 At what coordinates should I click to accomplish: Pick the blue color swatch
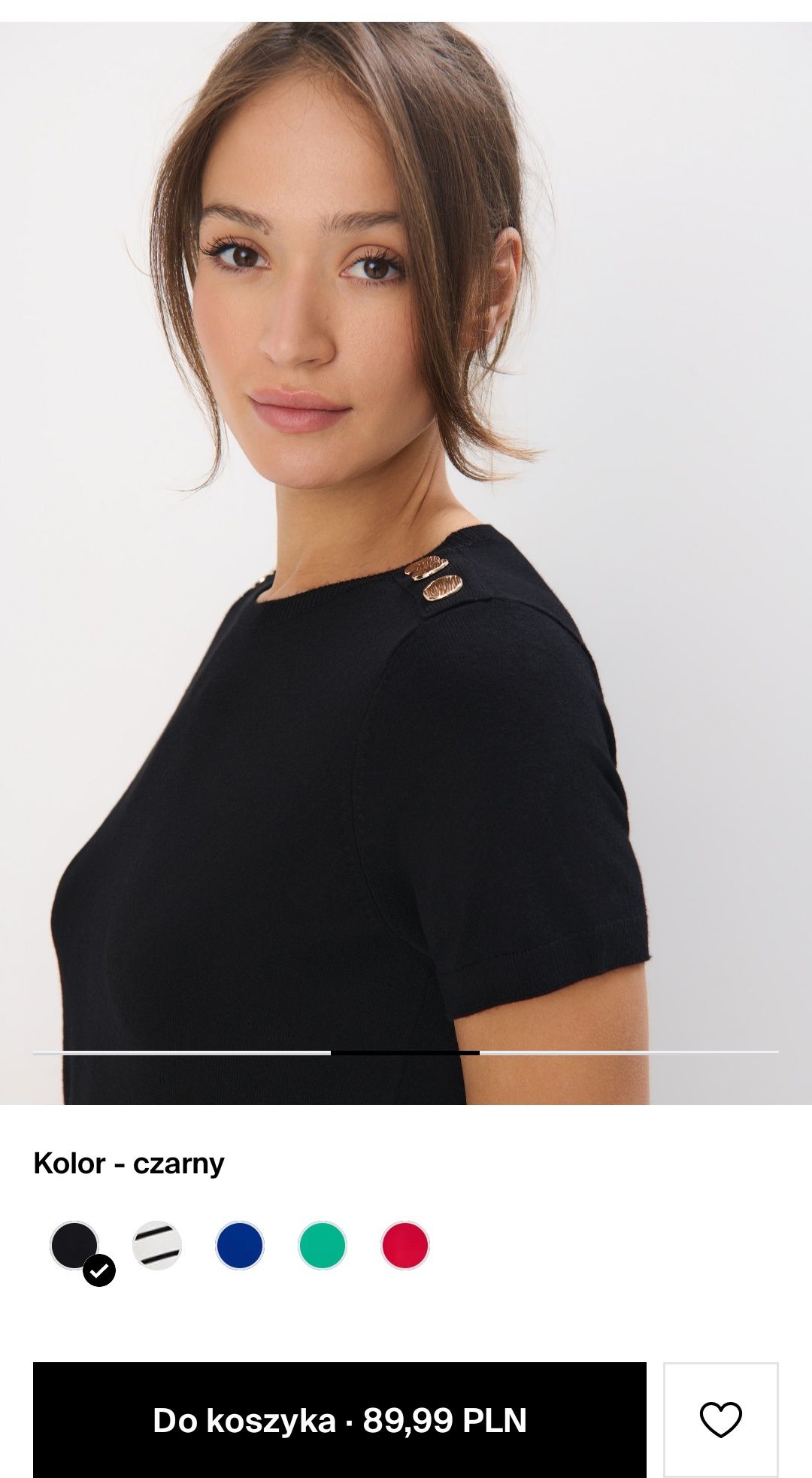tap(240, 1246)
